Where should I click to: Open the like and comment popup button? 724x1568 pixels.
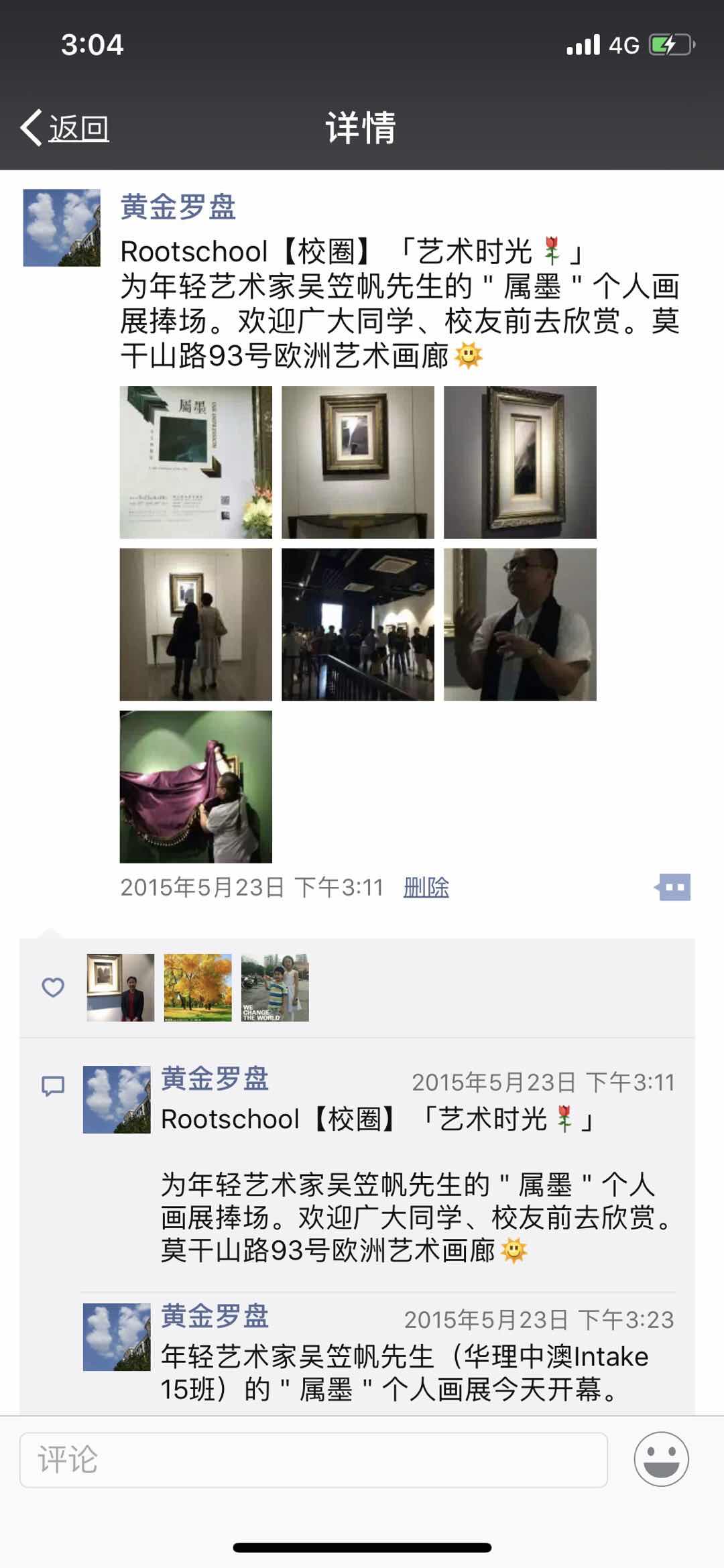pos(673,887)
